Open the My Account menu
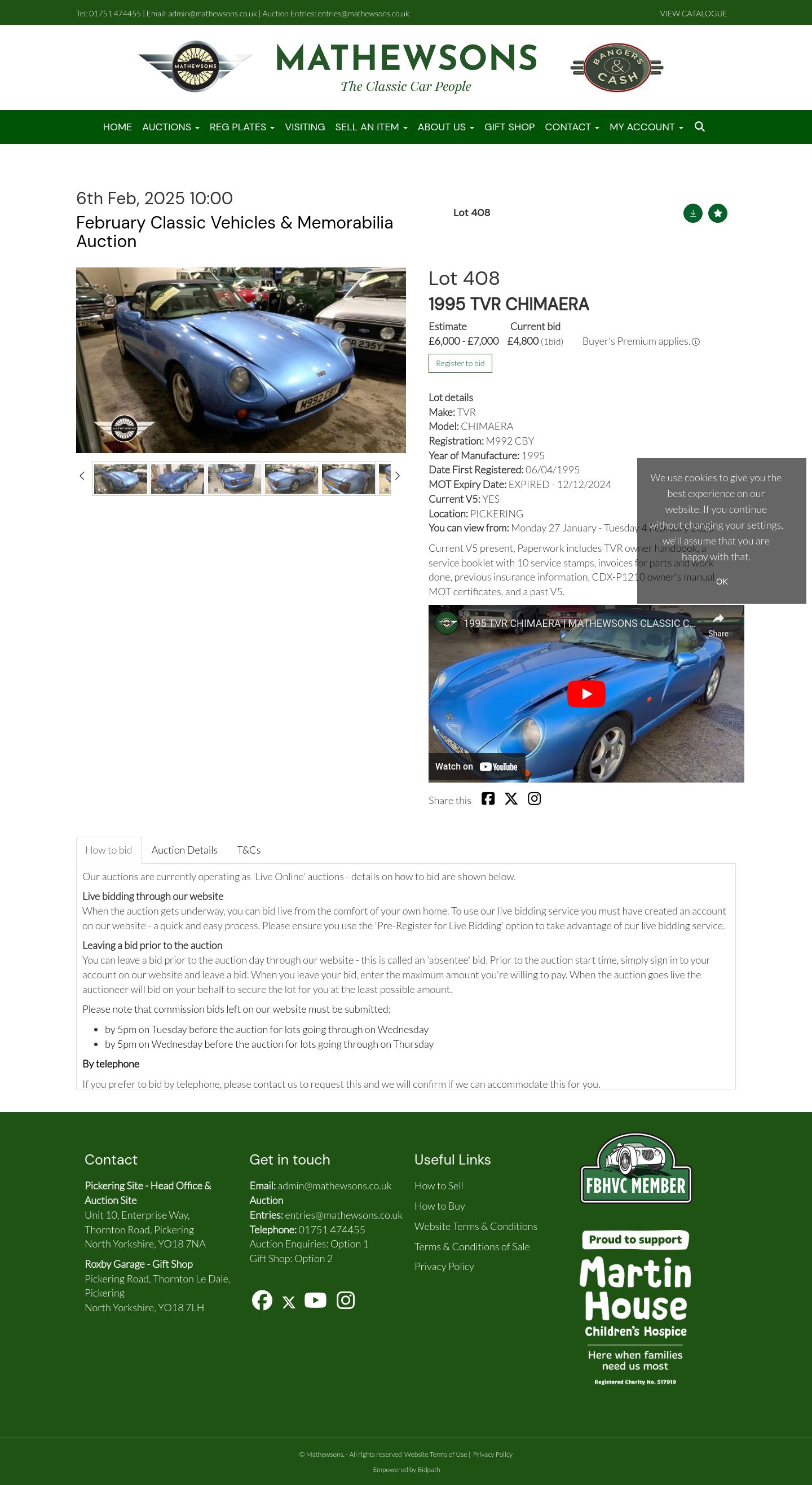Image resolution: width=812 pixels, height=1485 pixels. (646, 127)
